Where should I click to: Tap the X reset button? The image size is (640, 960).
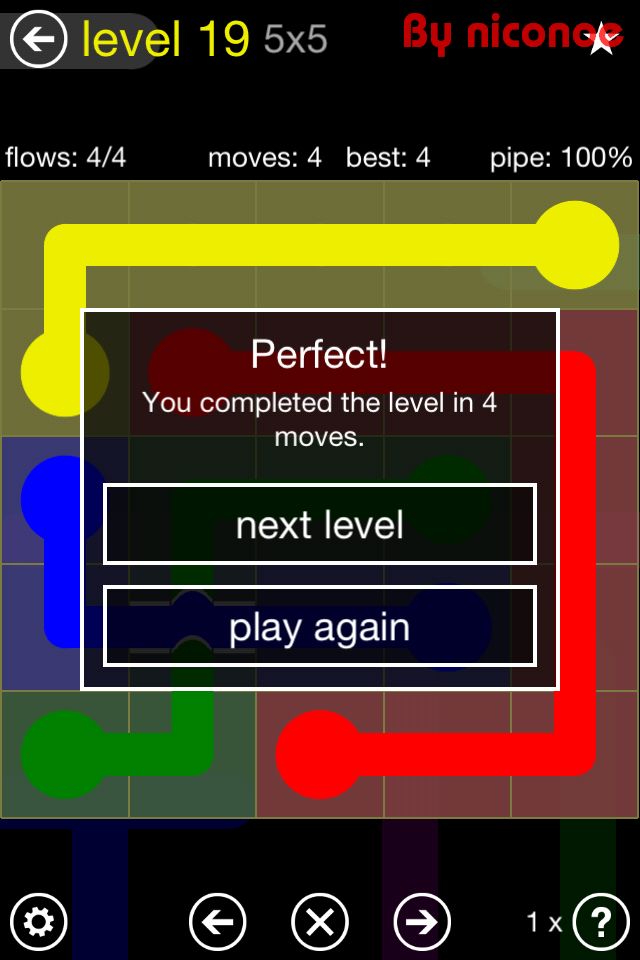320,921
